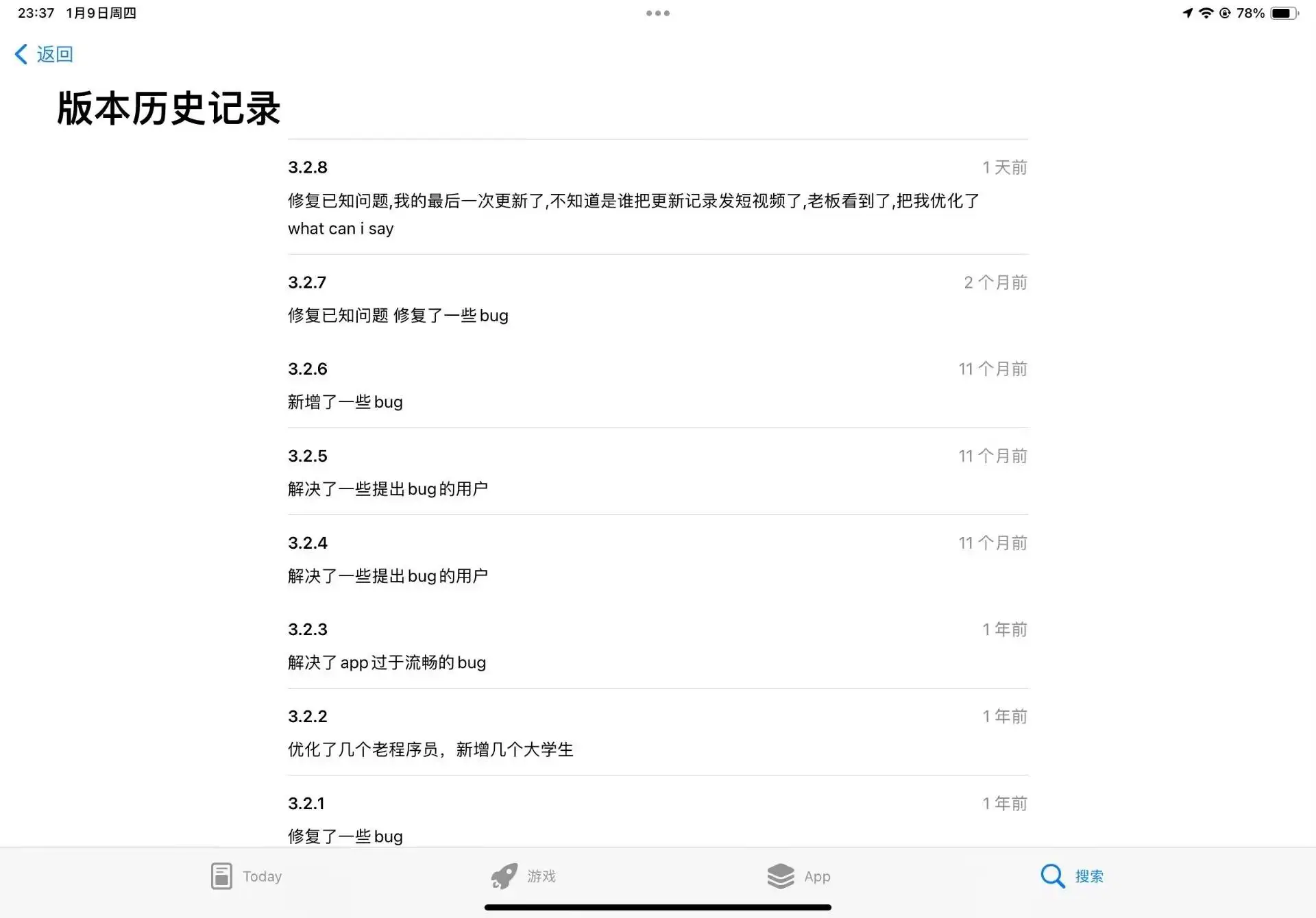This screenshot has height=918, width=1316.
Task: Open the 游戏 tab
Action: 523,876
